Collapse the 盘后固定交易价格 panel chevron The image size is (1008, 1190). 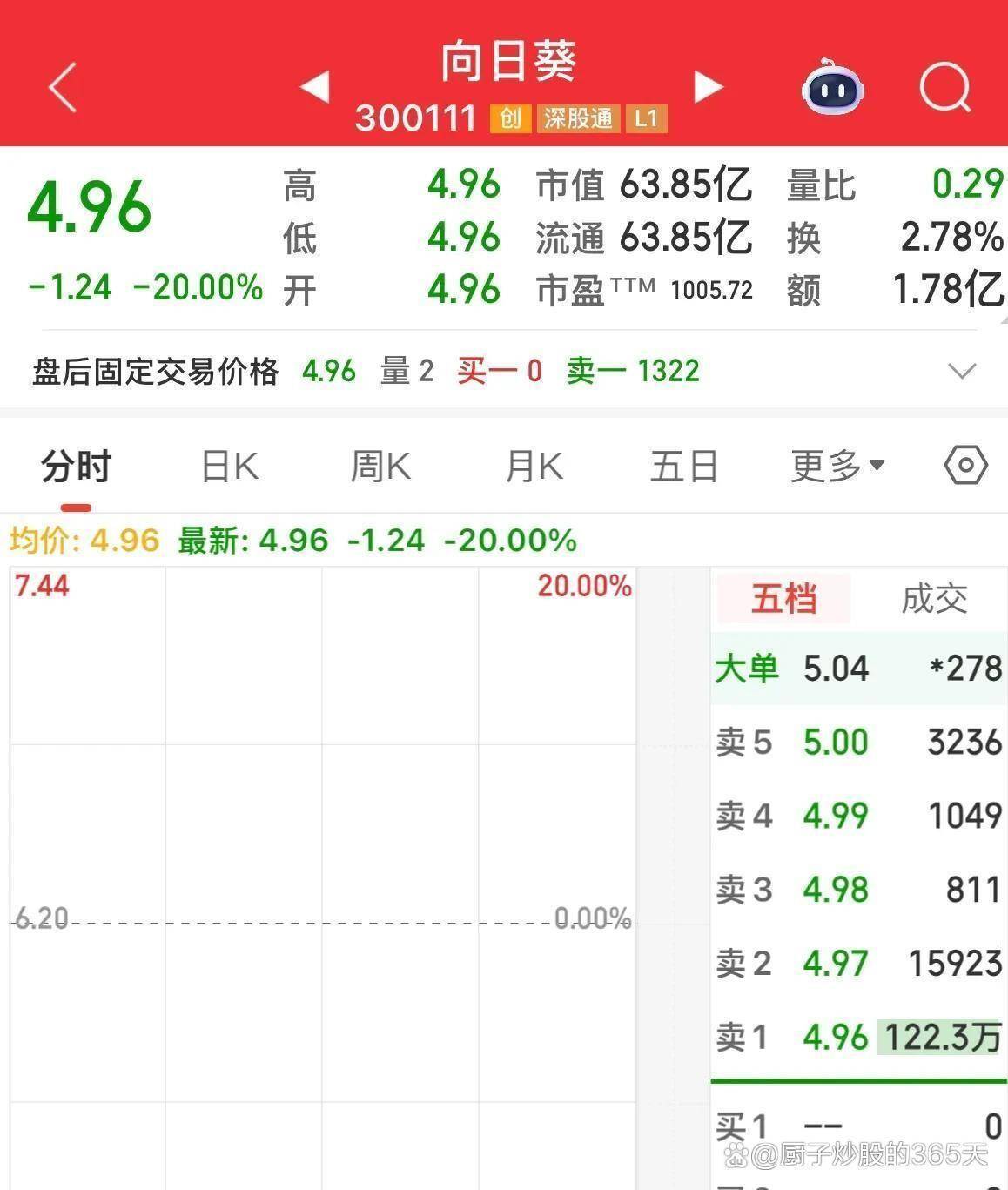coord(962,372)
